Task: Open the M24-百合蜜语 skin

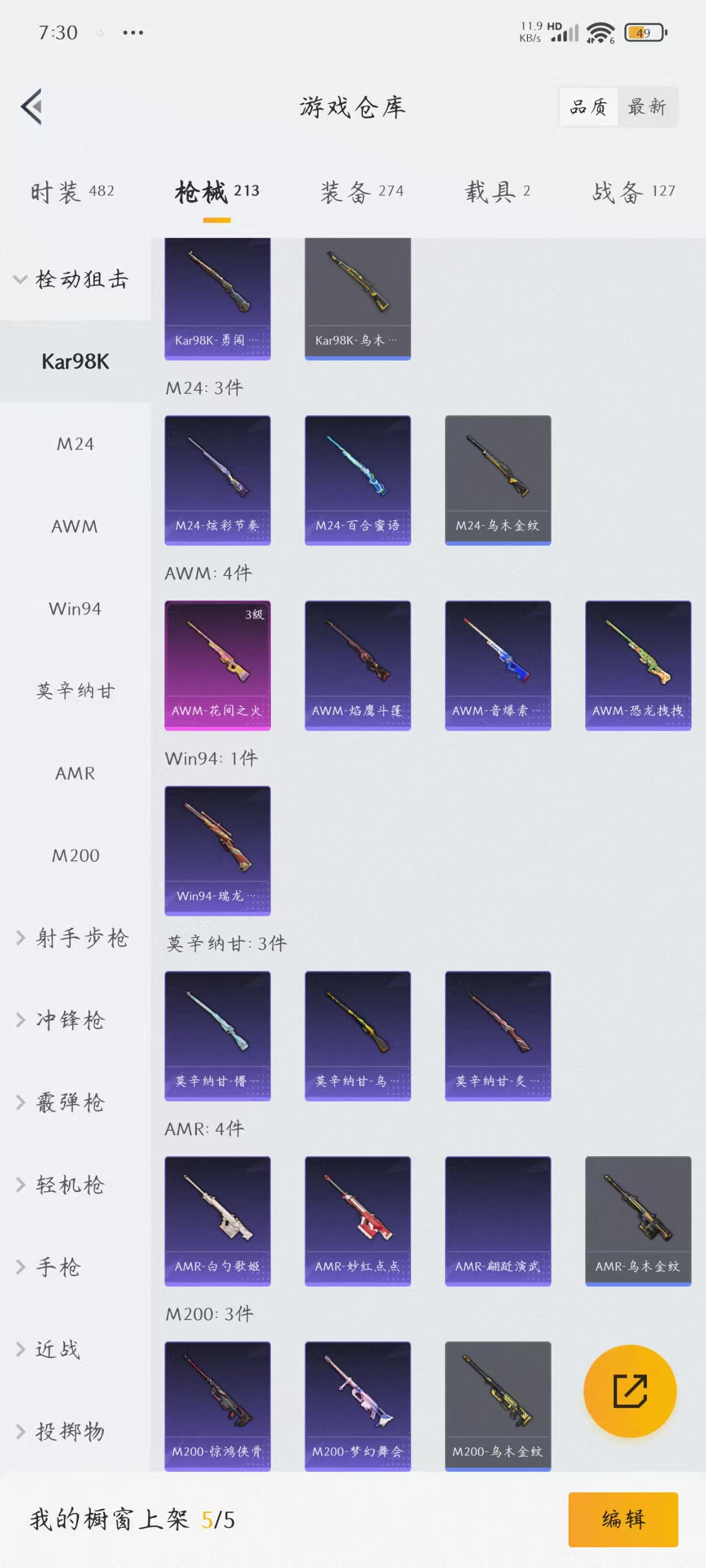Action: [x=357, y=480]
